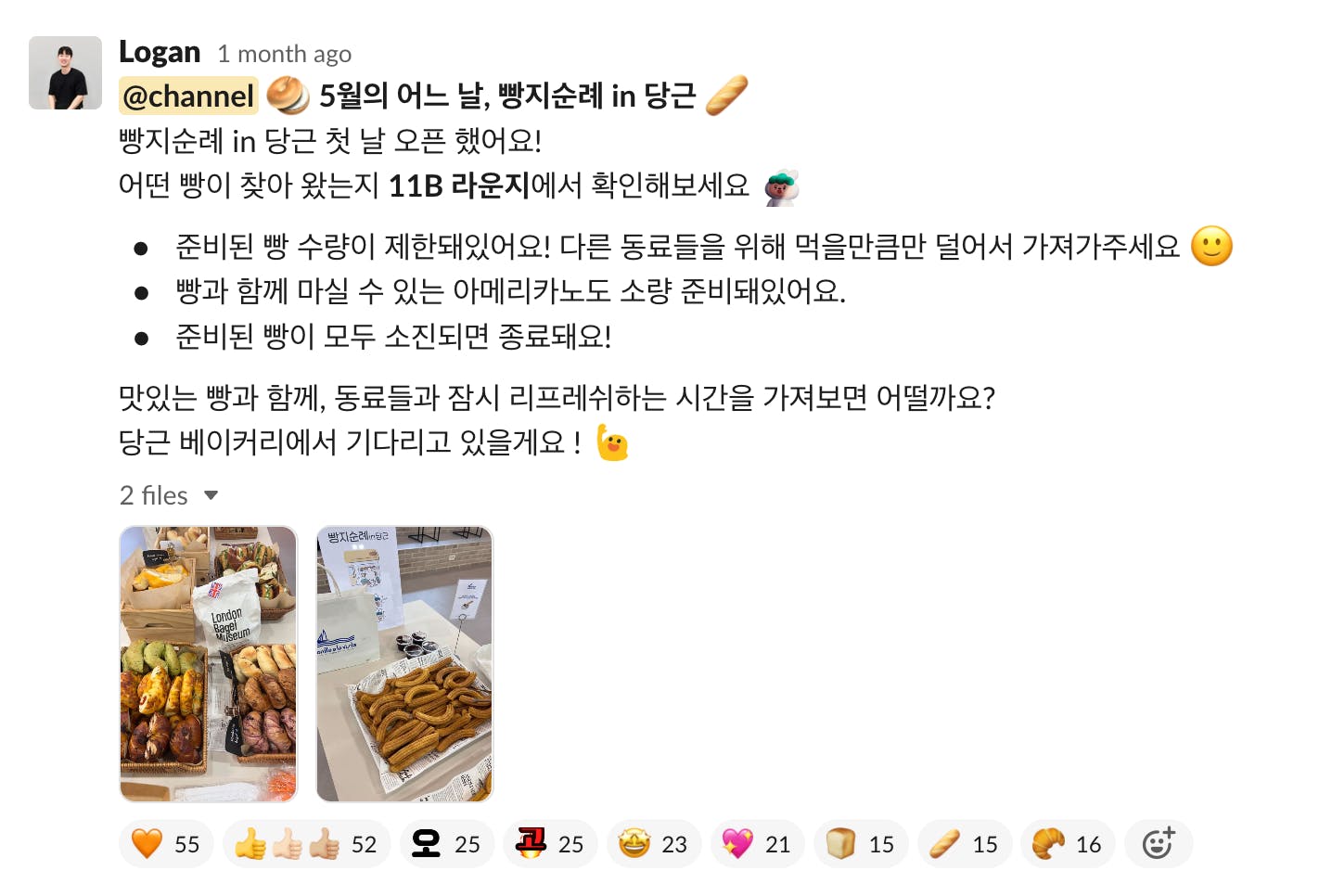
Task: React with the sparkling heart showing 21
Action: [757, 844]
